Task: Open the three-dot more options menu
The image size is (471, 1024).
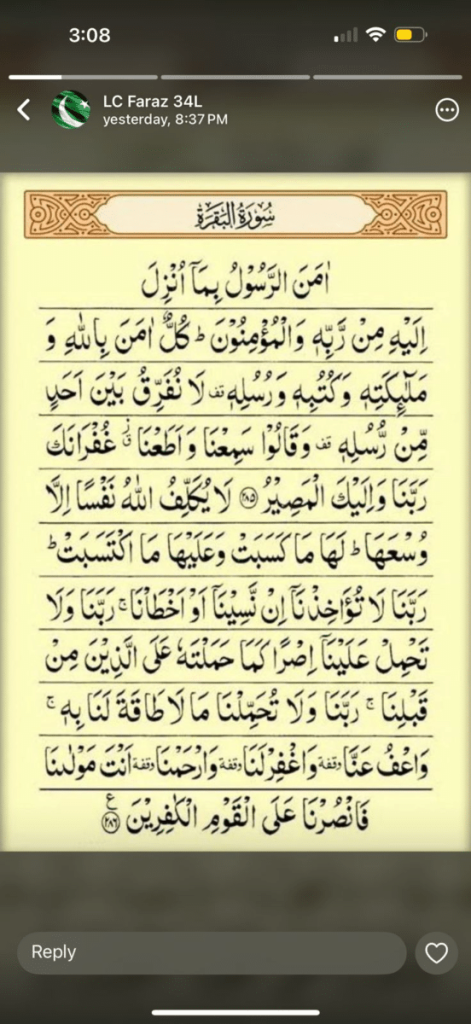Action: (x=447, y=110)
